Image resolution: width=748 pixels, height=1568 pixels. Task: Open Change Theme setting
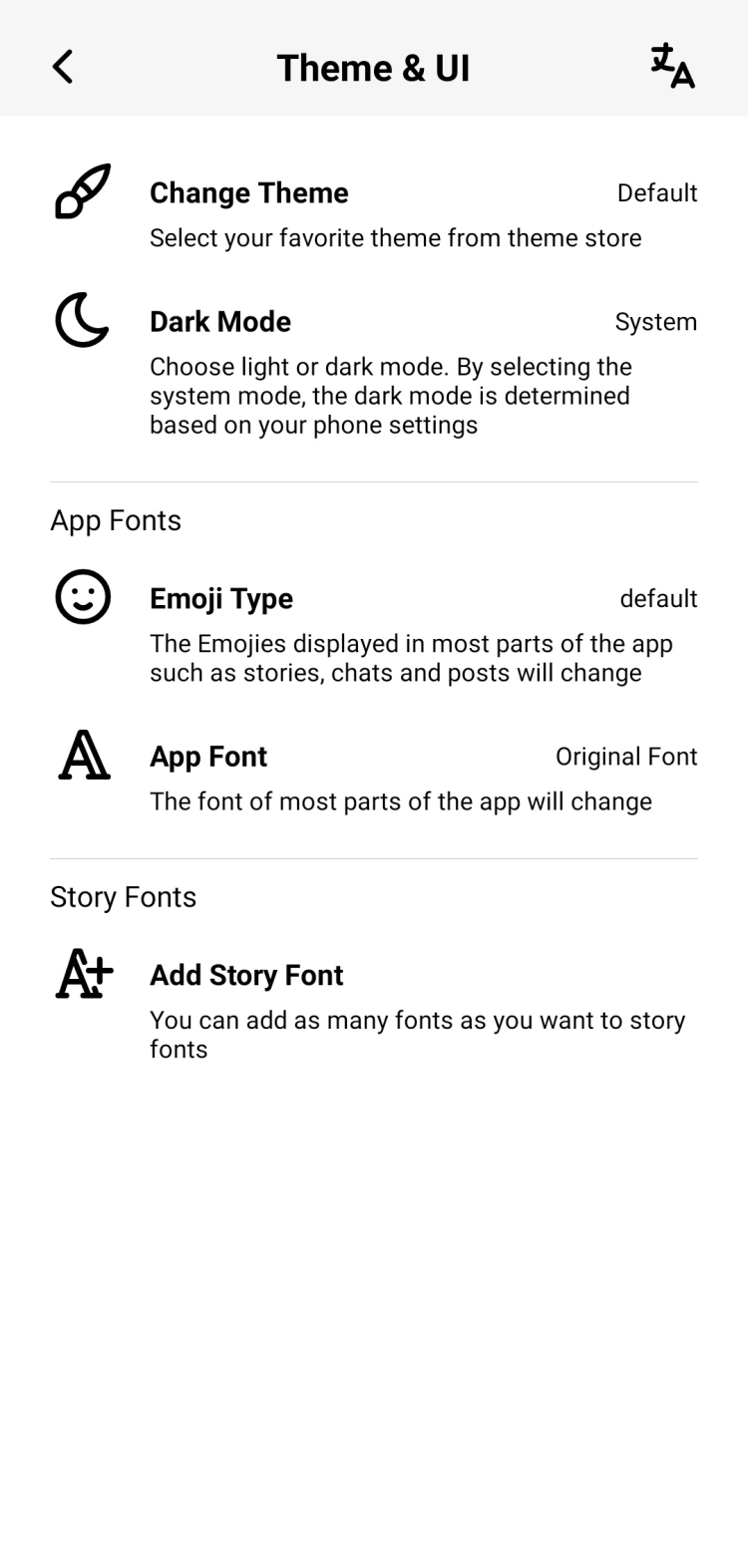(373, 213)
